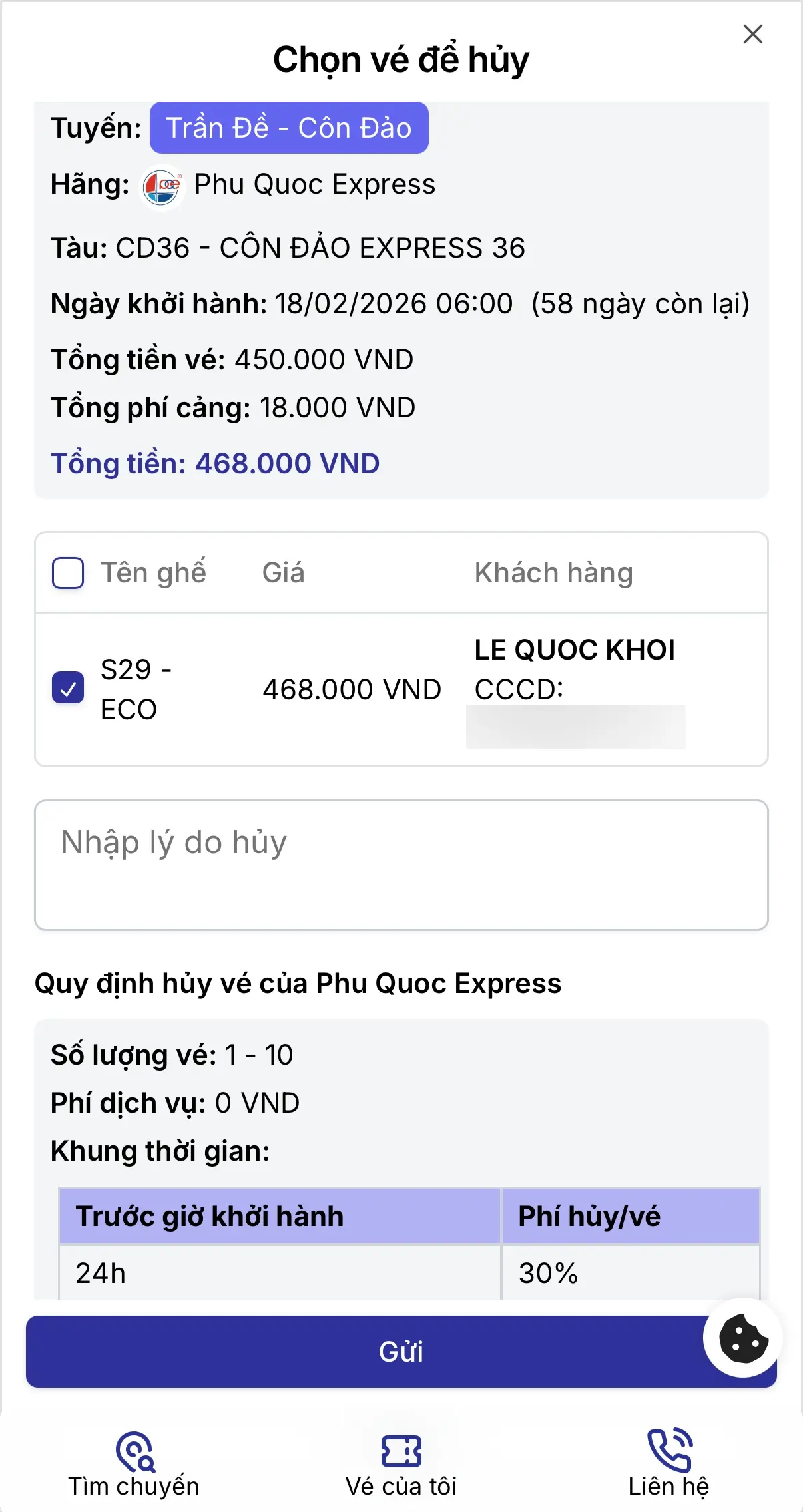803x1512 pixels.
Task: Click the Phu Quoc Express logo icon
Action: (162, 185)
